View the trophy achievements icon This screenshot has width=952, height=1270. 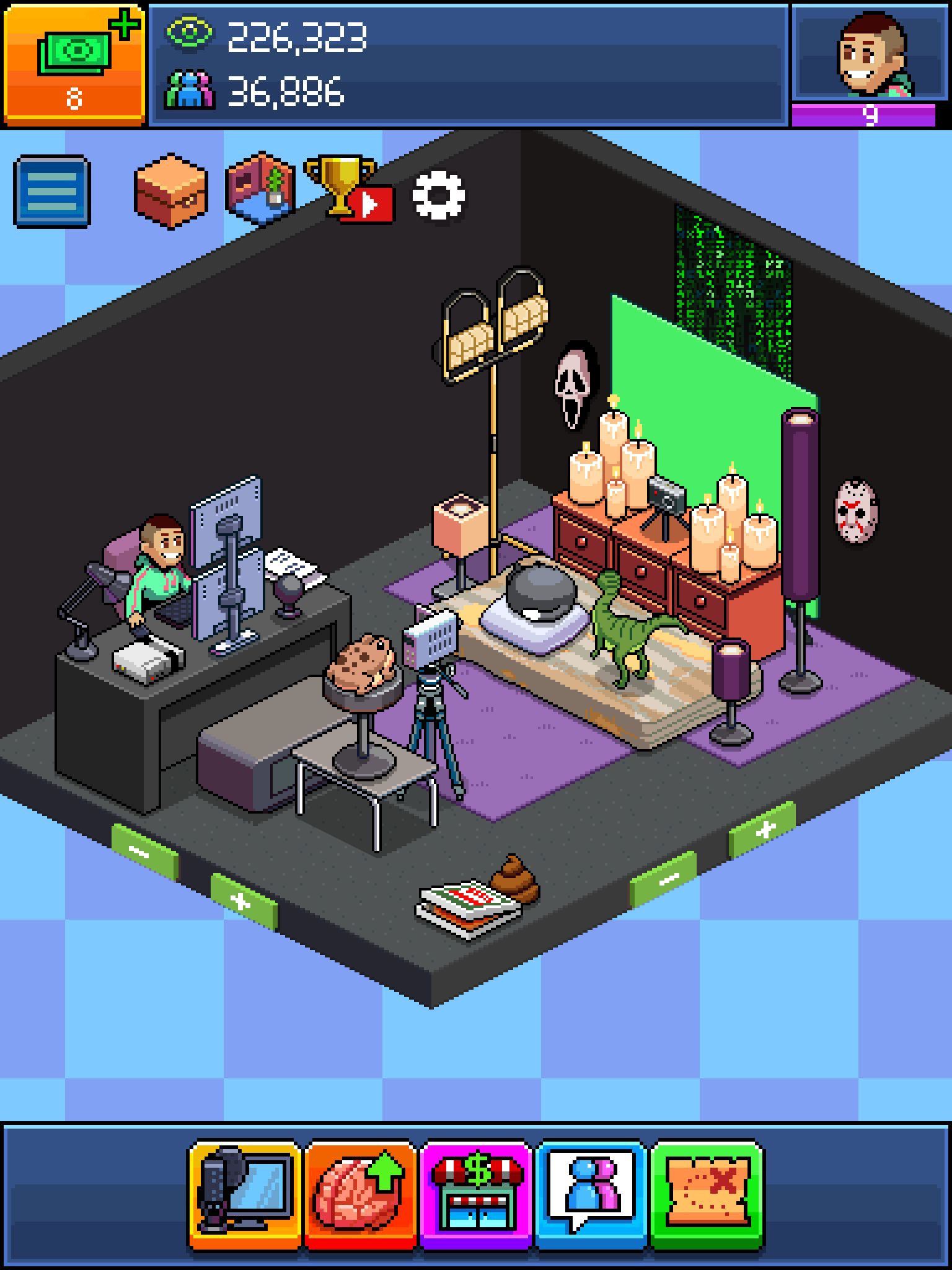pyautogui.click(x=348, y=189)
